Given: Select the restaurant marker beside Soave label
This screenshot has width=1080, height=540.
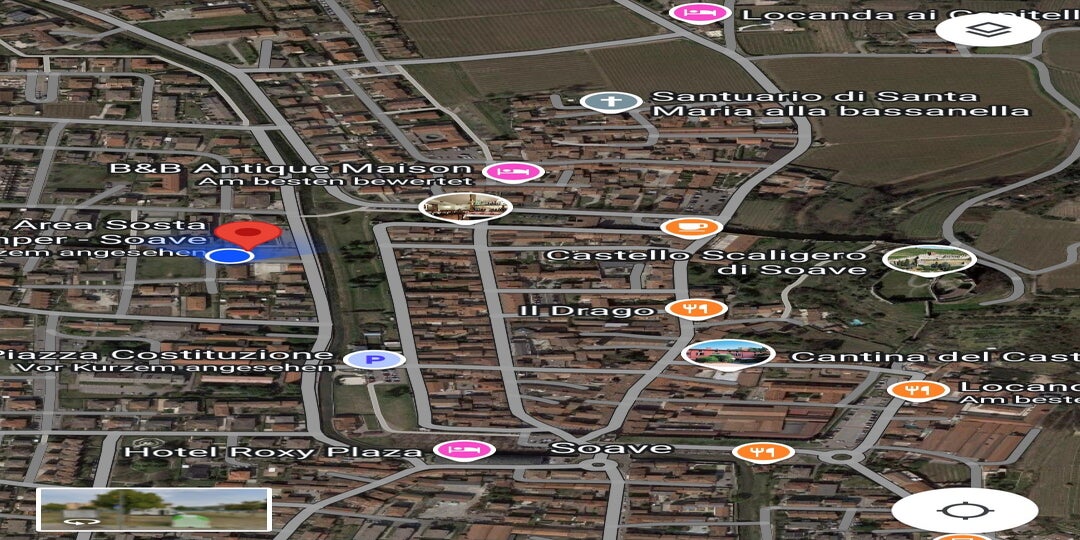Looking at the screenshot, I should tap(763, 452).
